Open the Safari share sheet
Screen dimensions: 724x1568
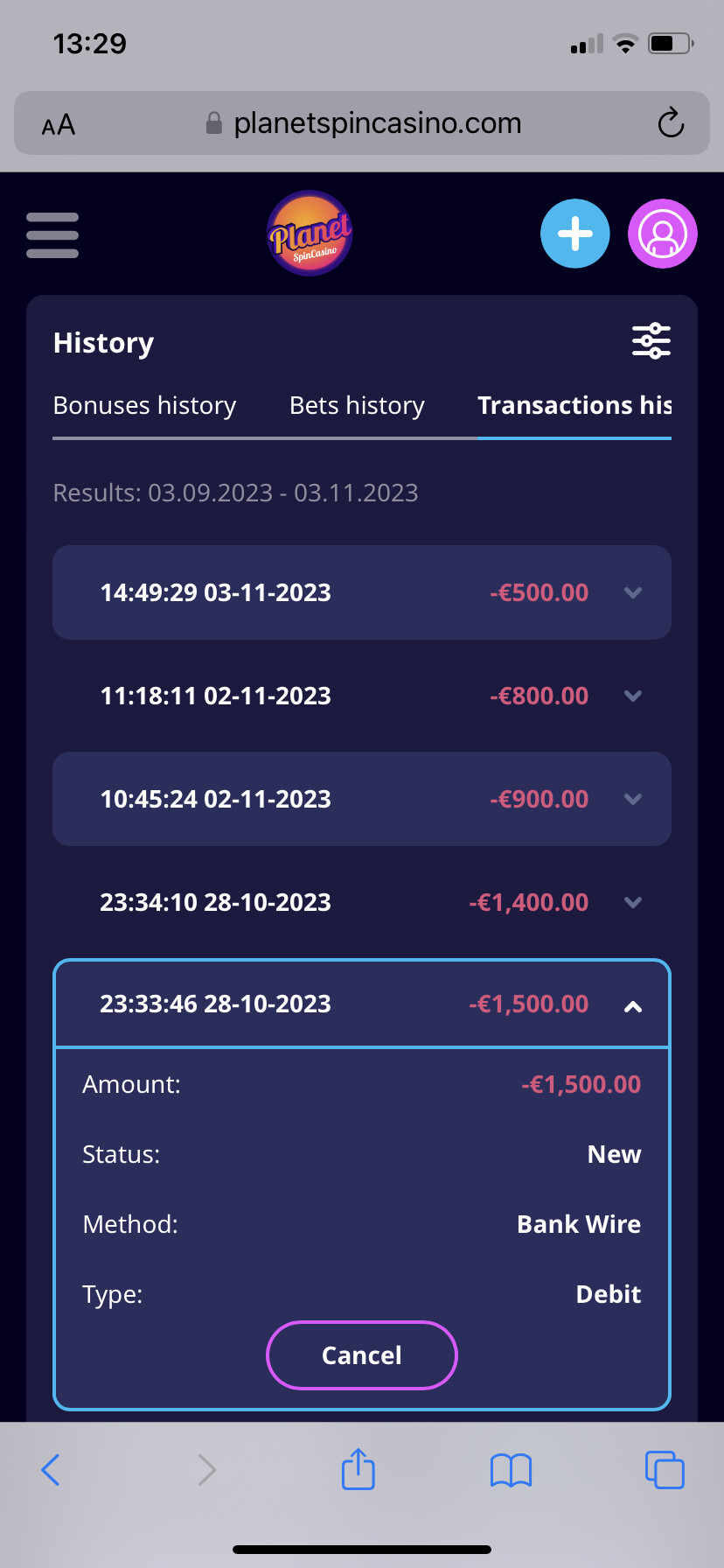click(359, 1468)
